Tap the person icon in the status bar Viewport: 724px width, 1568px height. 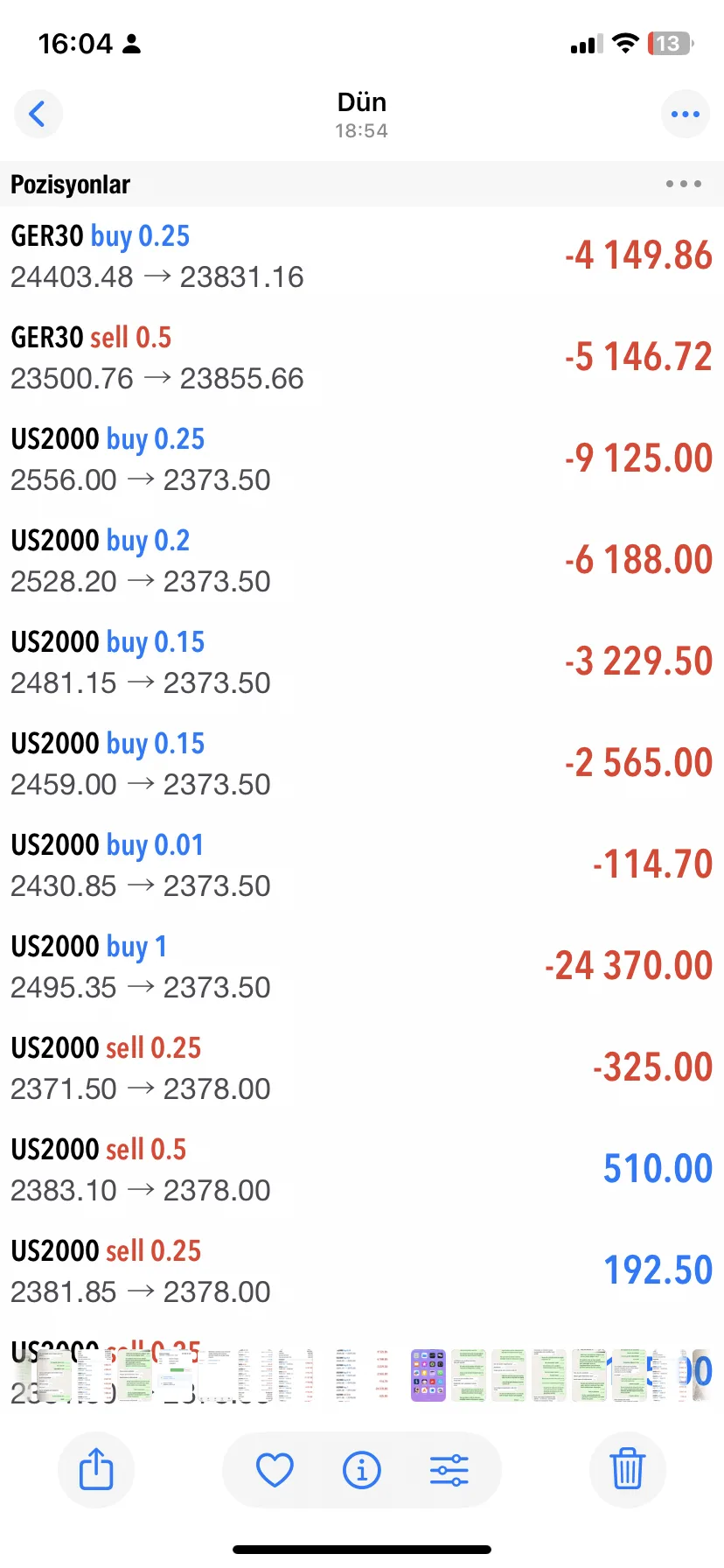click(x=131, y=43)
